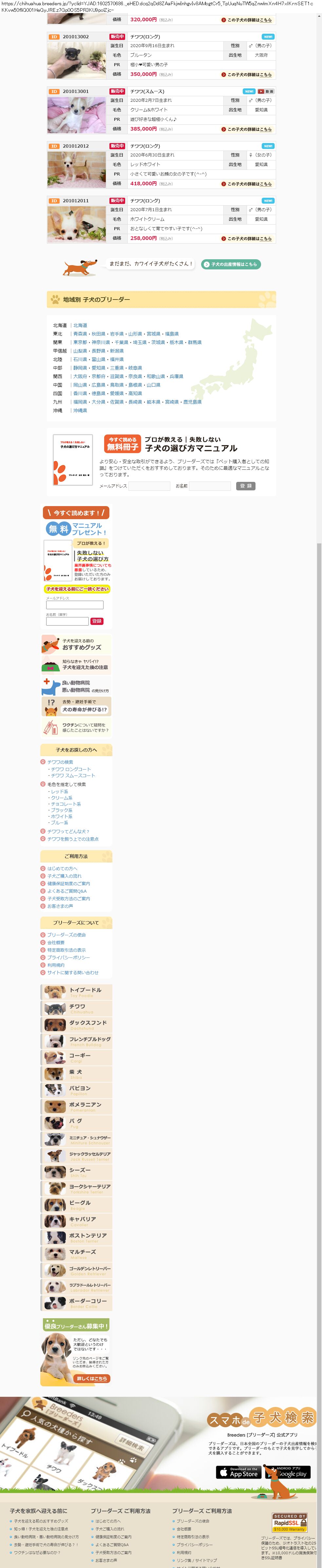322x1568 pixels.
Task: Tap the 詳しくはこちら button in the breeder recruitment banner
Action: [x=92, y=1378]
